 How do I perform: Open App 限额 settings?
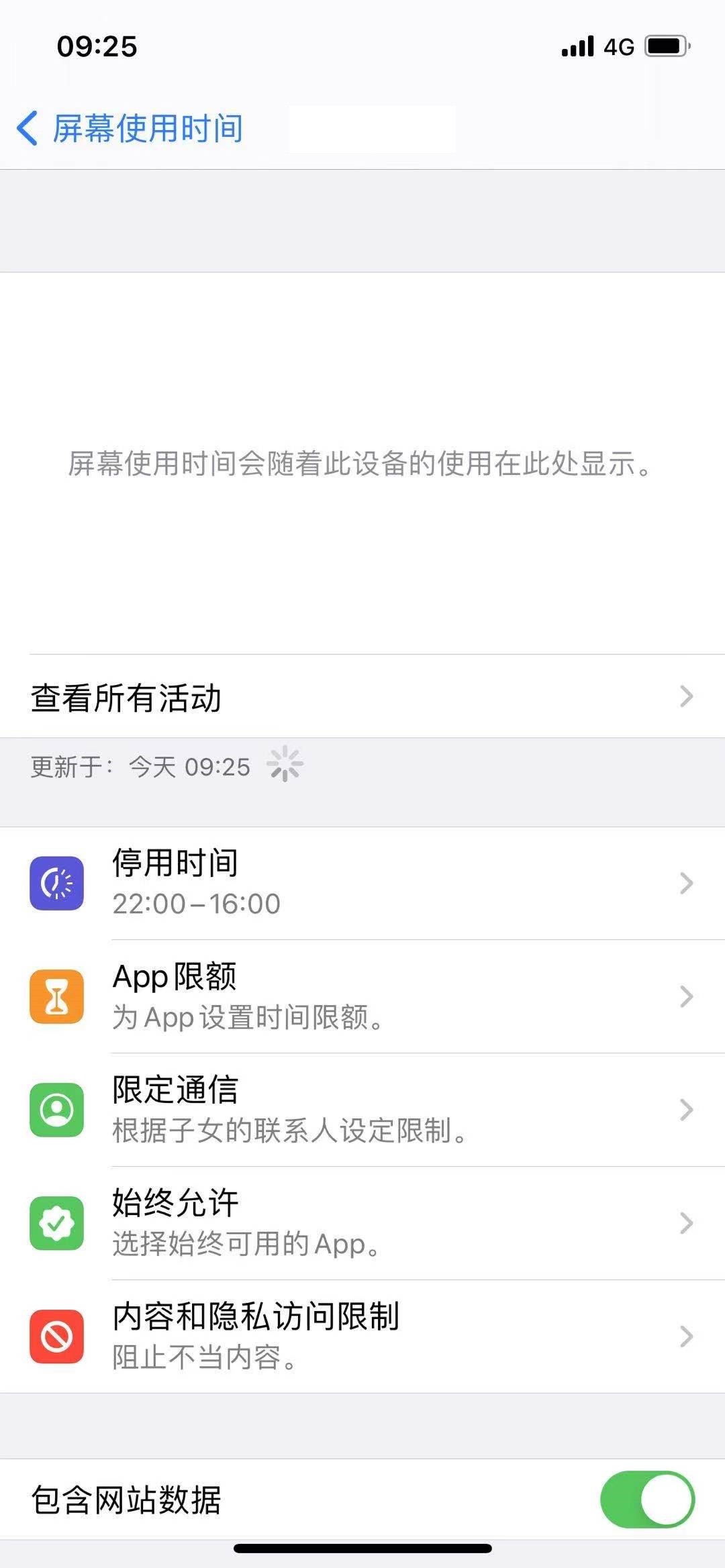pyautogui.click(x=362, y=996)
